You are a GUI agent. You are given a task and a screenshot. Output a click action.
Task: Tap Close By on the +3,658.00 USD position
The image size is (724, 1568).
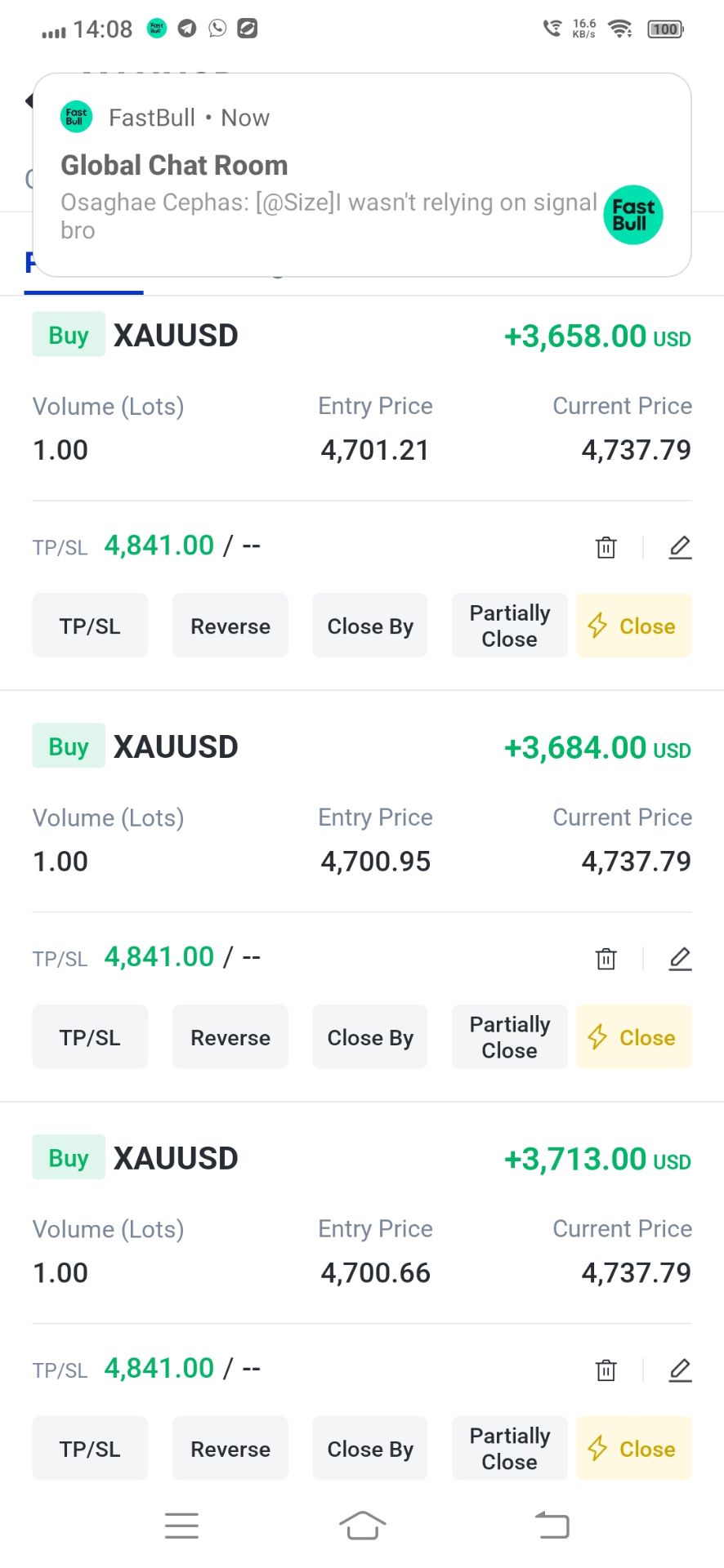click(x=370, y=626)
